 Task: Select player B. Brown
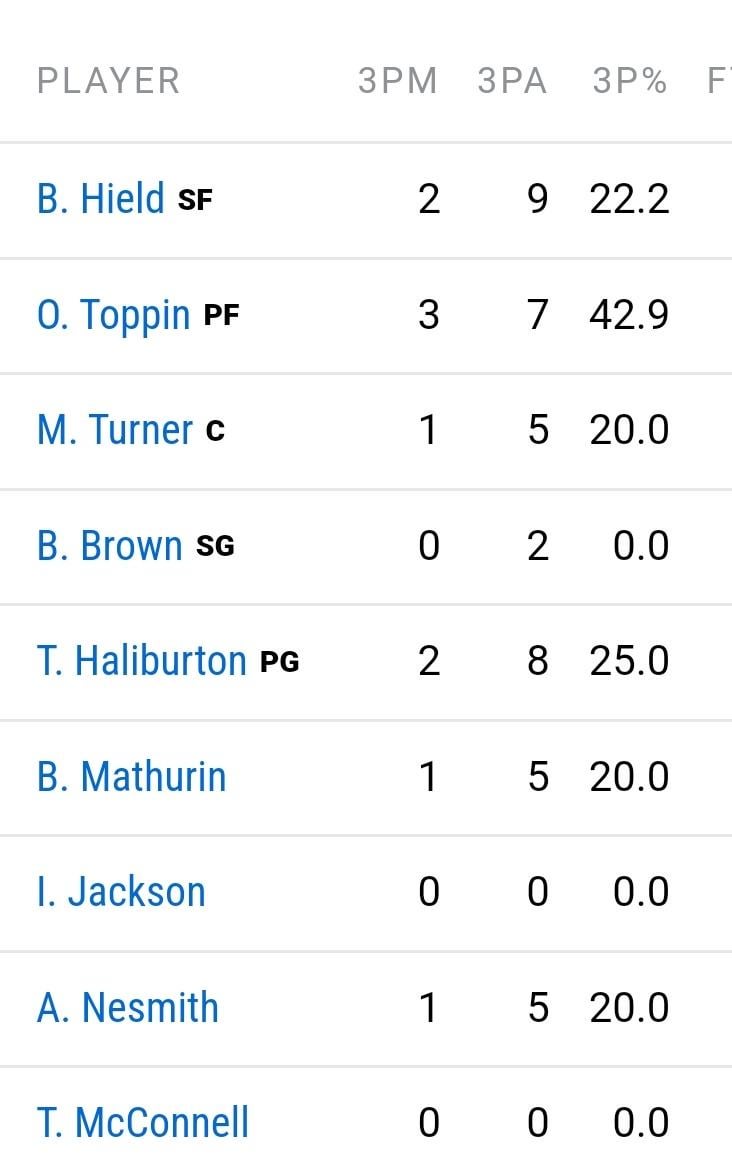coord(109,546)
